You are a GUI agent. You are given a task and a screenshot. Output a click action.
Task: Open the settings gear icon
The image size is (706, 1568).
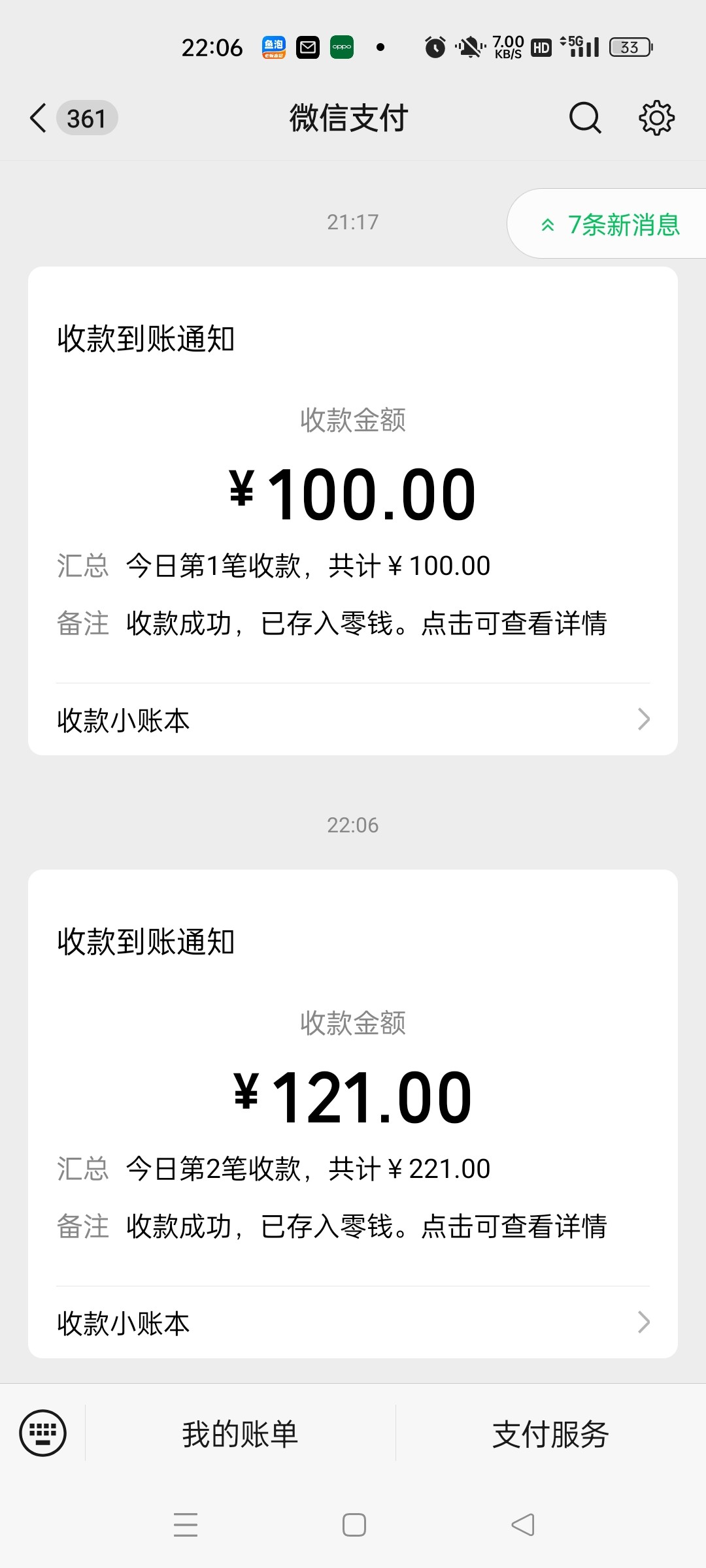656,118
